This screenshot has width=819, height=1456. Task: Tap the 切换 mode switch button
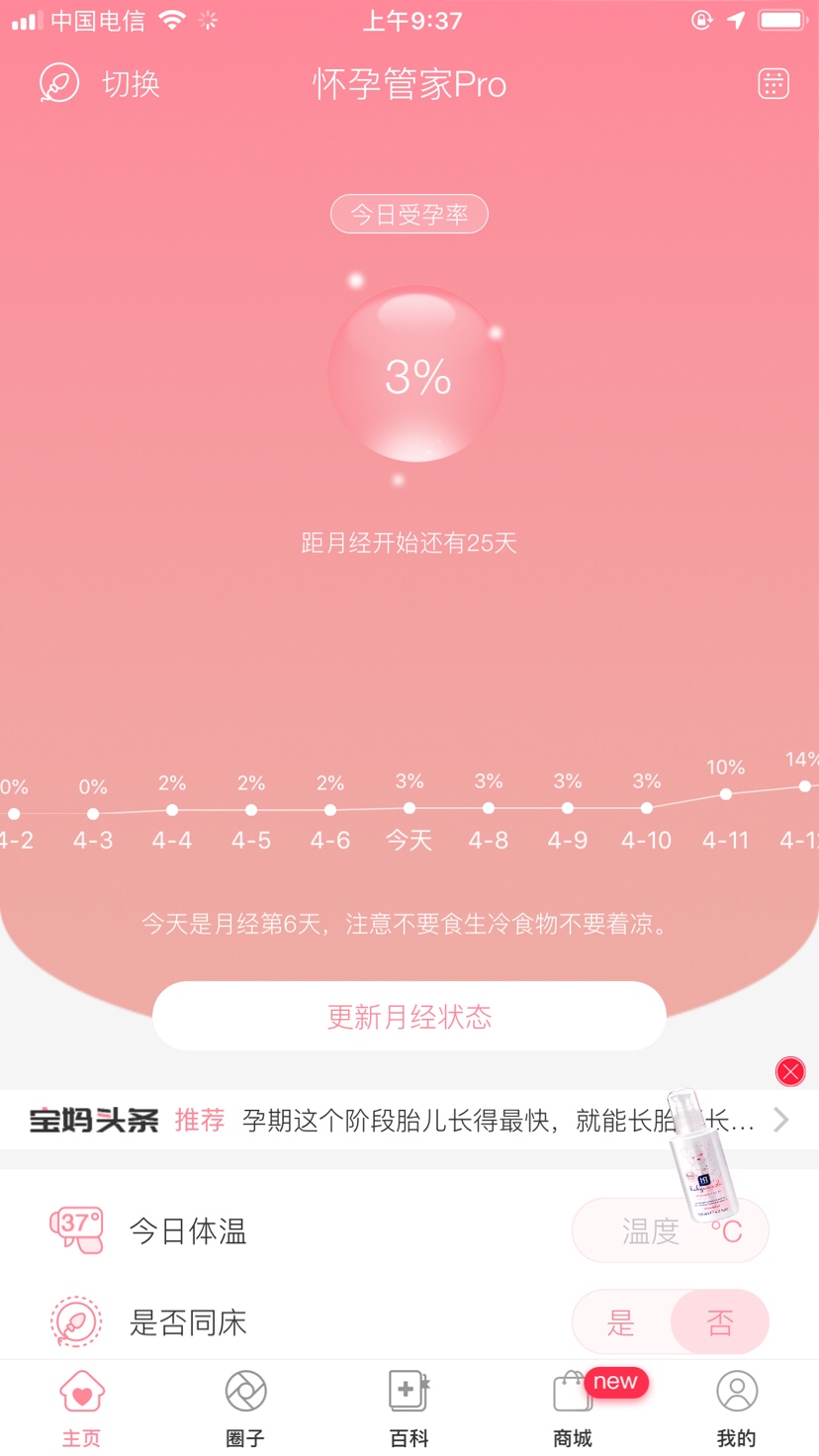point(101,84)
